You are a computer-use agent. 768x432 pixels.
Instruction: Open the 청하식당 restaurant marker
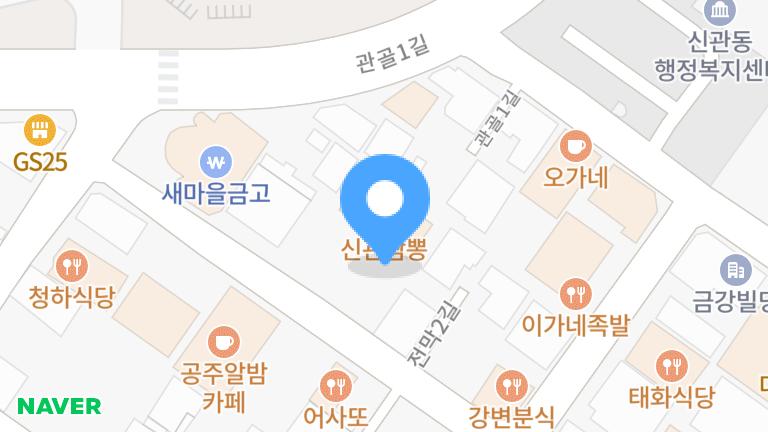coord(72,266)
